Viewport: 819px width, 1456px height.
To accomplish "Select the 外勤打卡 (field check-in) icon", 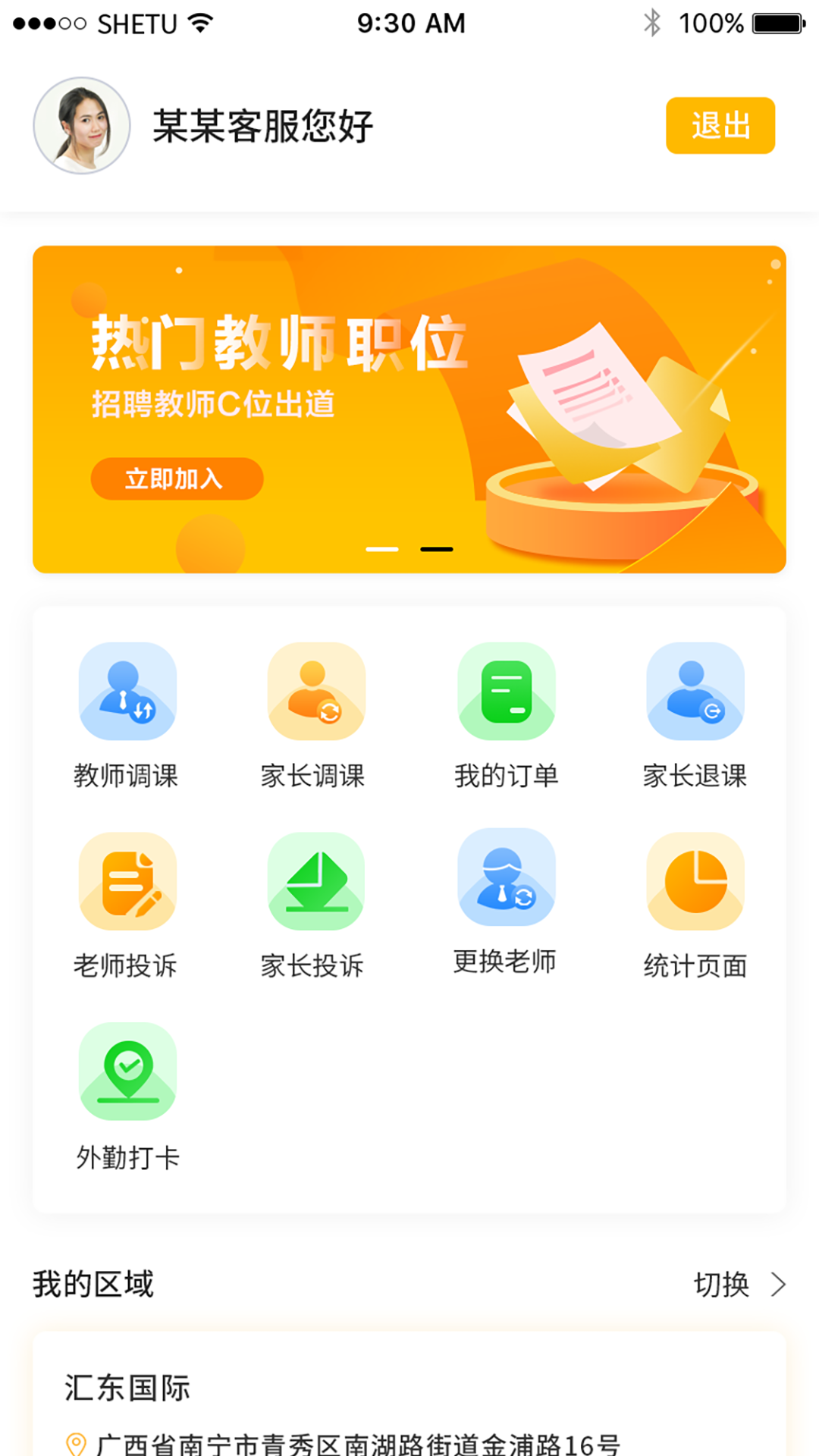I will click(127, 1071).
